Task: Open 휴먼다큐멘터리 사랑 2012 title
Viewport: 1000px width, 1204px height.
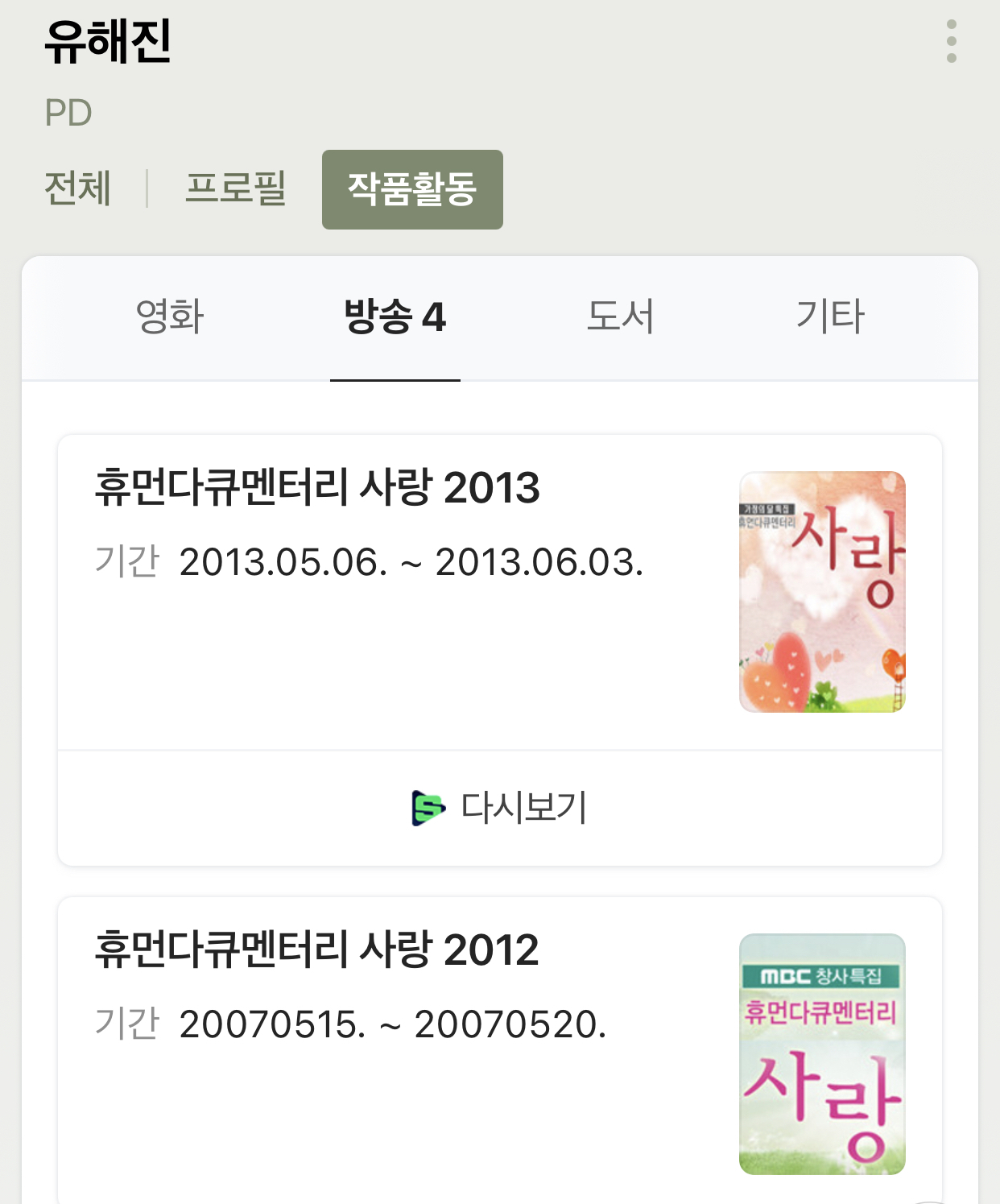Action: point(316,950)
